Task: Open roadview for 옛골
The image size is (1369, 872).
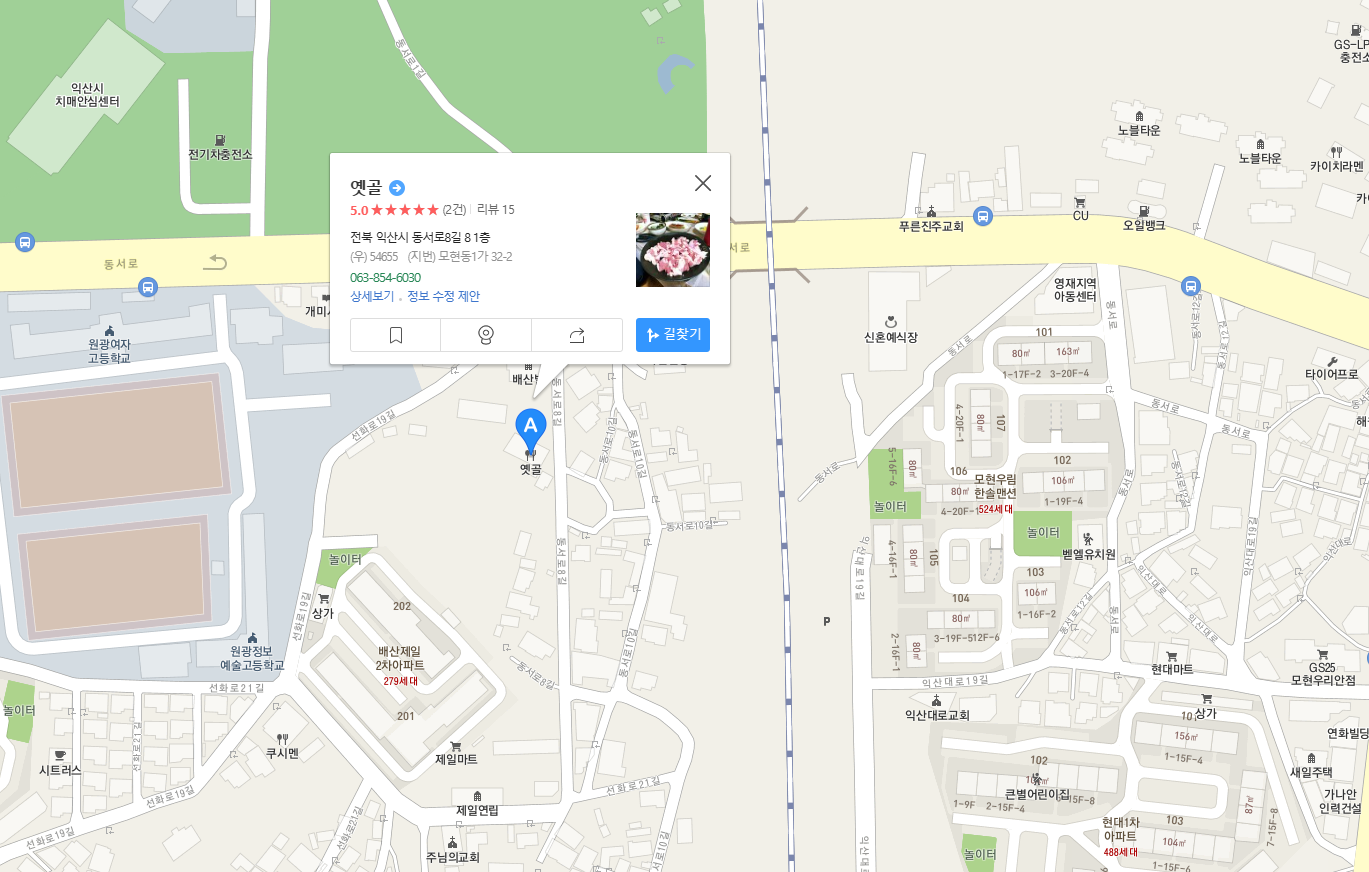Action: pos(486,335)
